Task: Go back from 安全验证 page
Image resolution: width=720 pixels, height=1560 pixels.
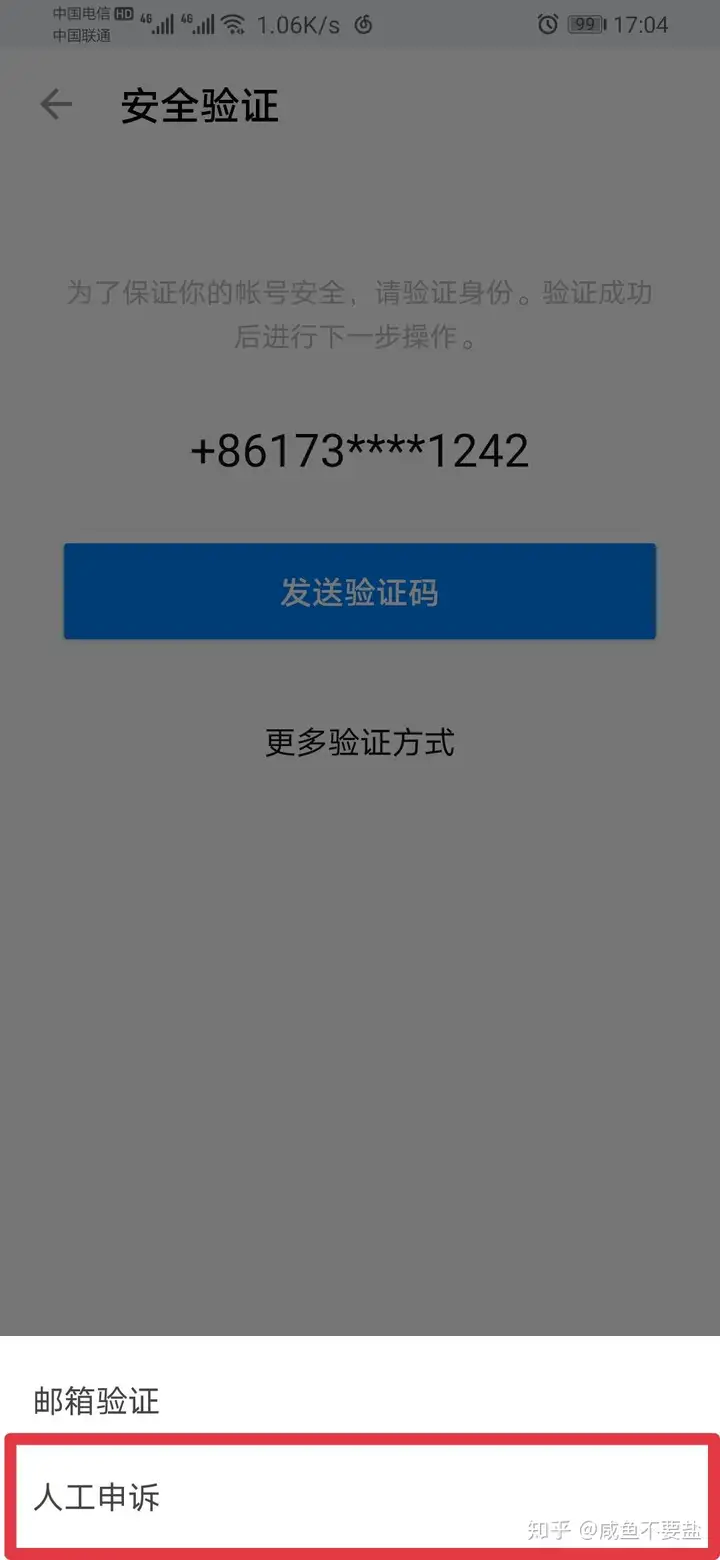Action: (x=56, y=105)
